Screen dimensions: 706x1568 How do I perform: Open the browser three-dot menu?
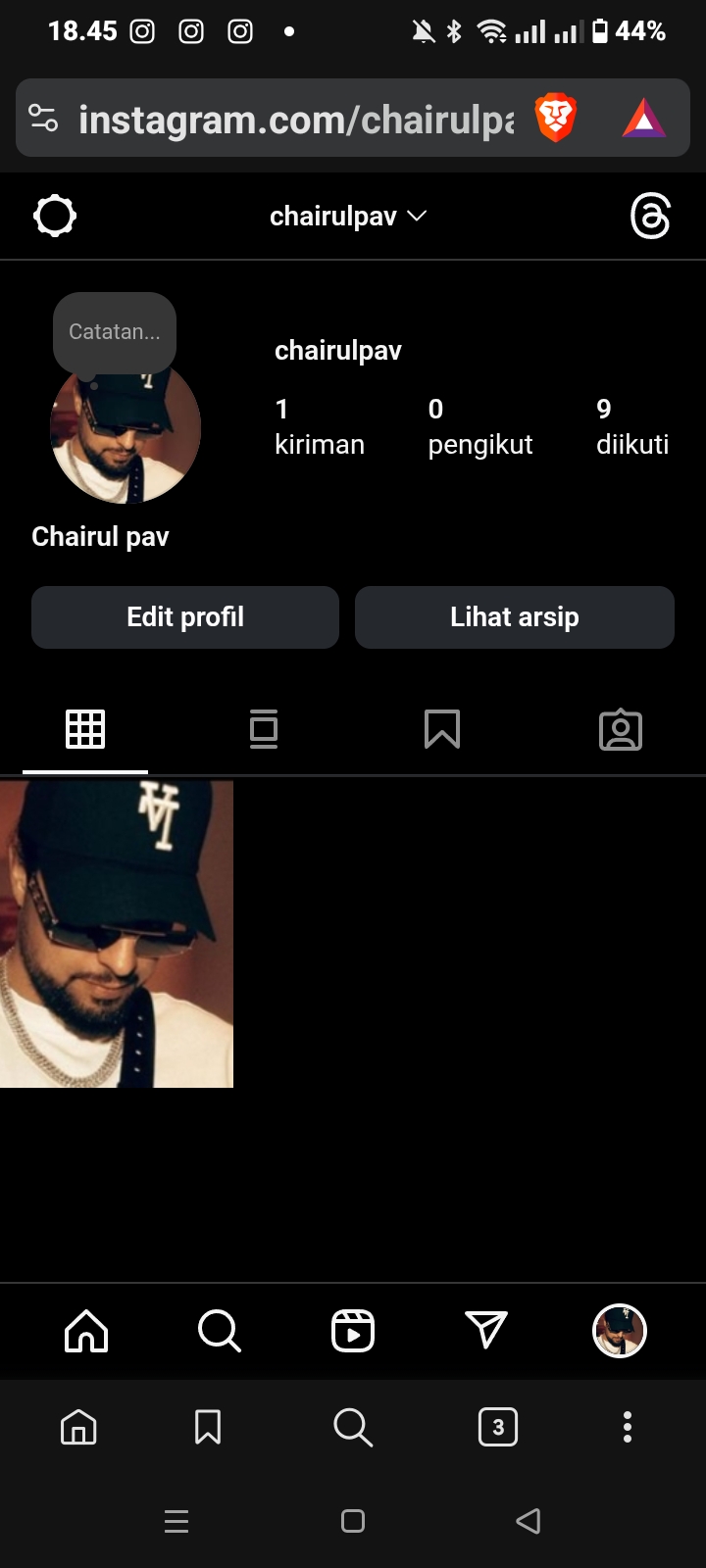pyautogui.click(x=628, y=1427)
